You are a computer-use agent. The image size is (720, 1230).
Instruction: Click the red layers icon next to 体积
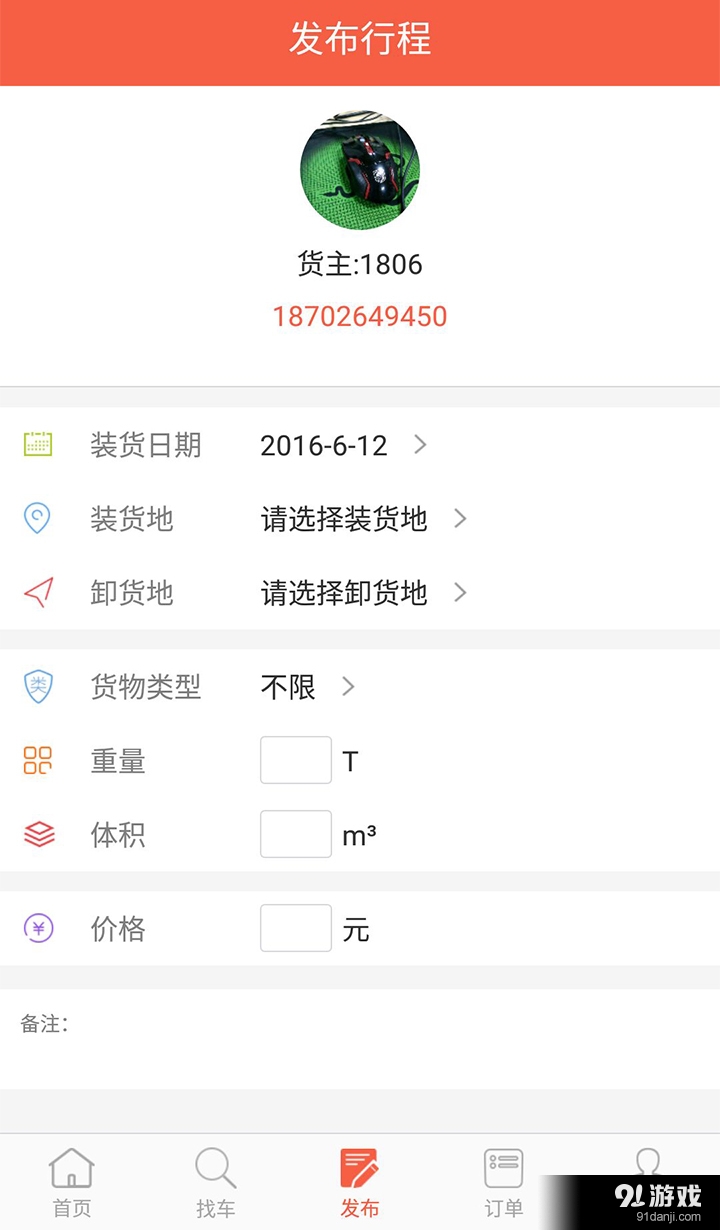(x=39, y=835)
